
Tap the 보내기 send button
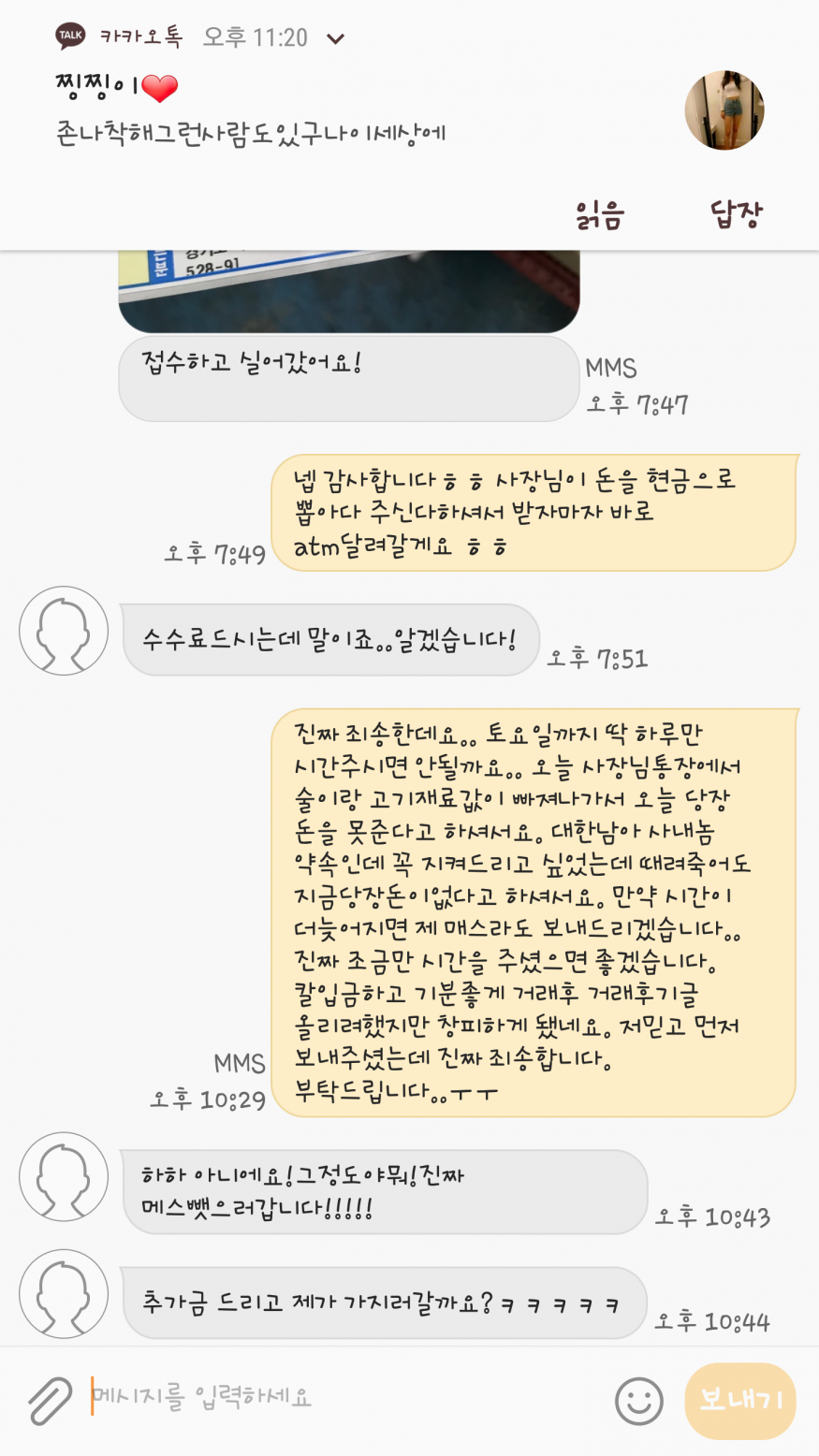click(739, 1401)
